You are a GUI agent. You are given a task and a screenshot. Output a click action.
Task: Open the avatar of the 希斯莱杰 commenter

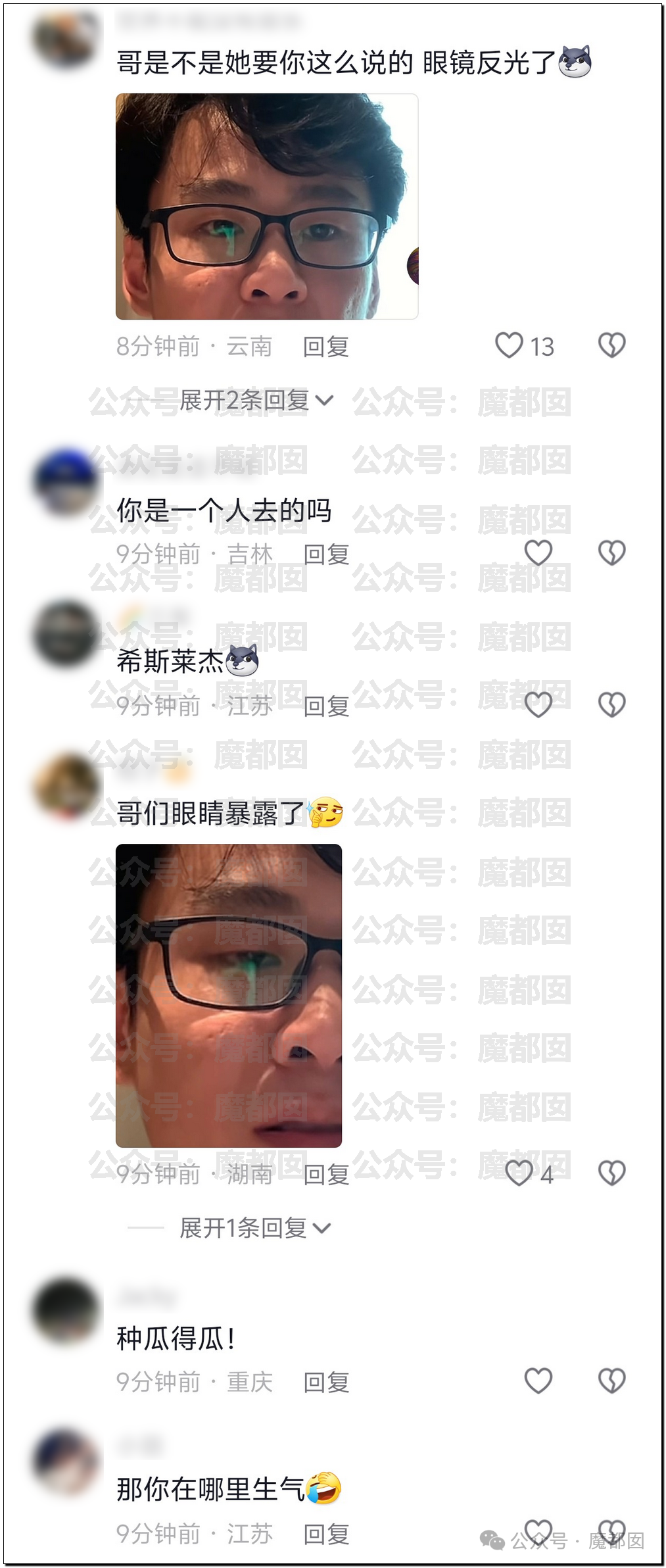pos(65,633)
